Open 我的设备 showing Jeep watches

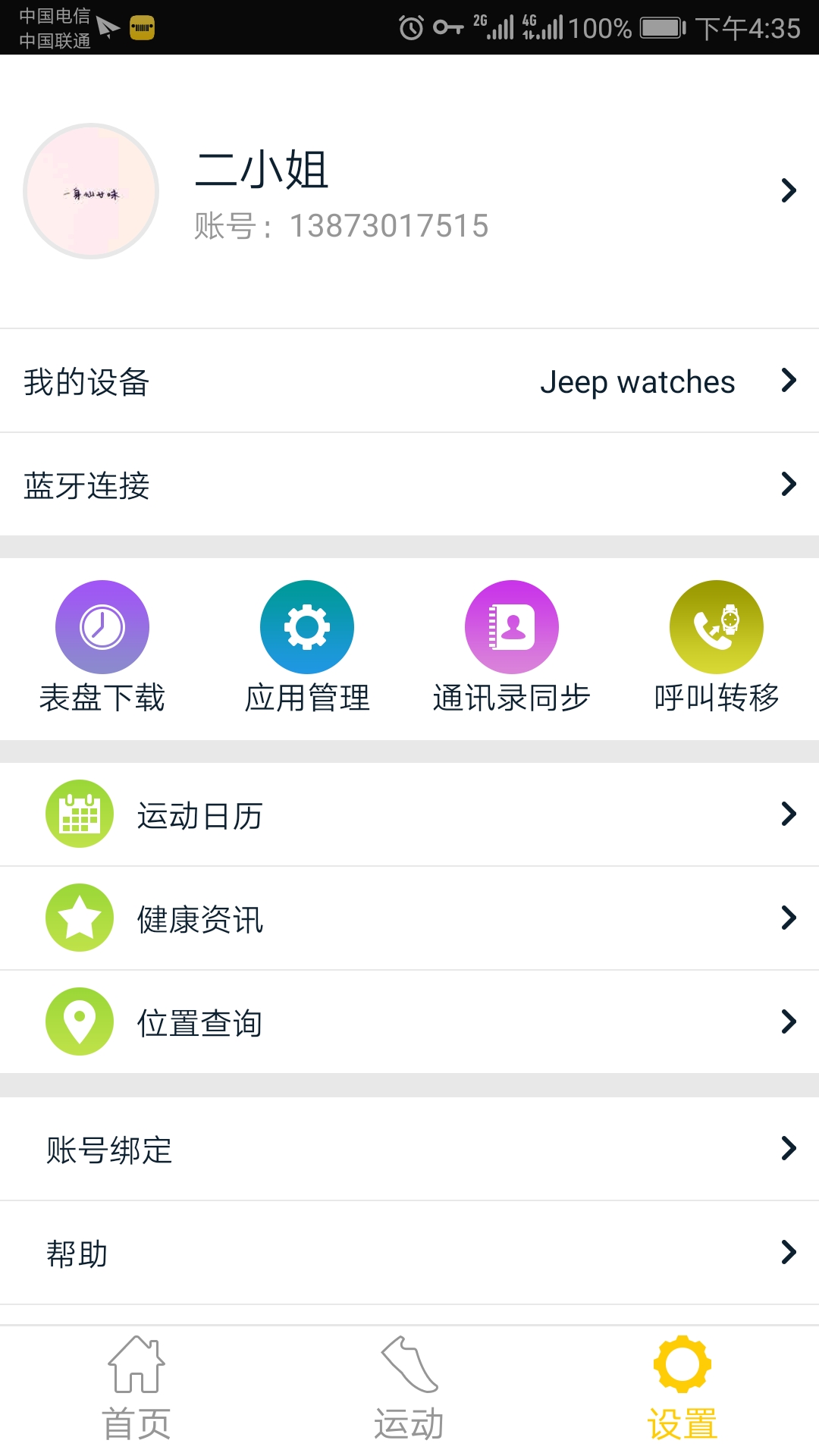coord(409,381)
